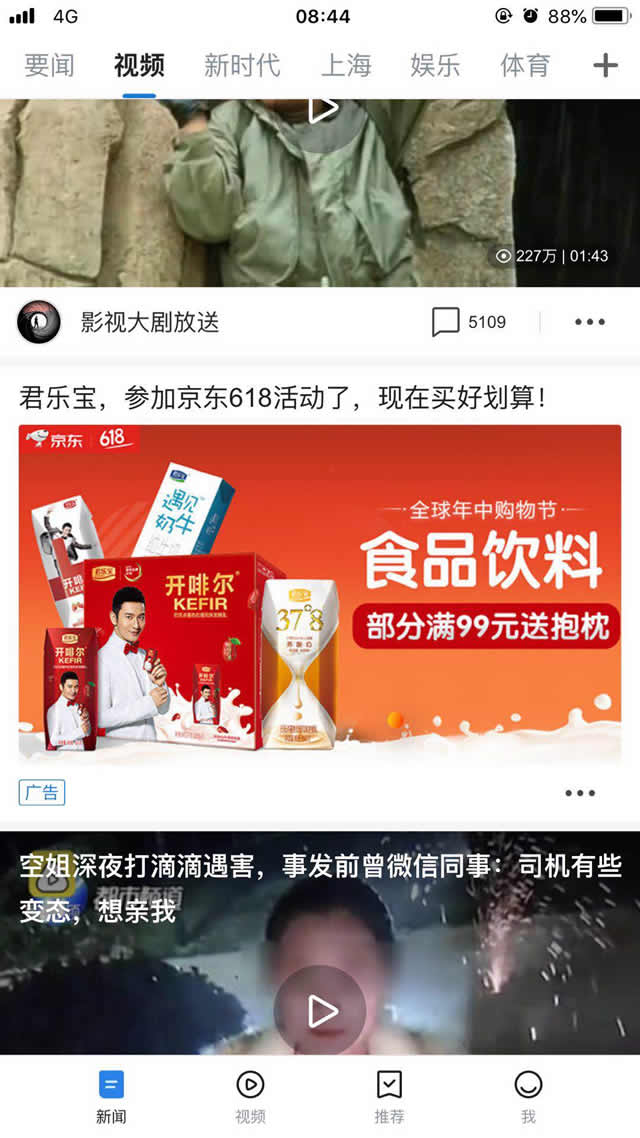Play the 空姐深夜打滴滴遇害 video
The image size is (640, 1138).
[322, 1010]
